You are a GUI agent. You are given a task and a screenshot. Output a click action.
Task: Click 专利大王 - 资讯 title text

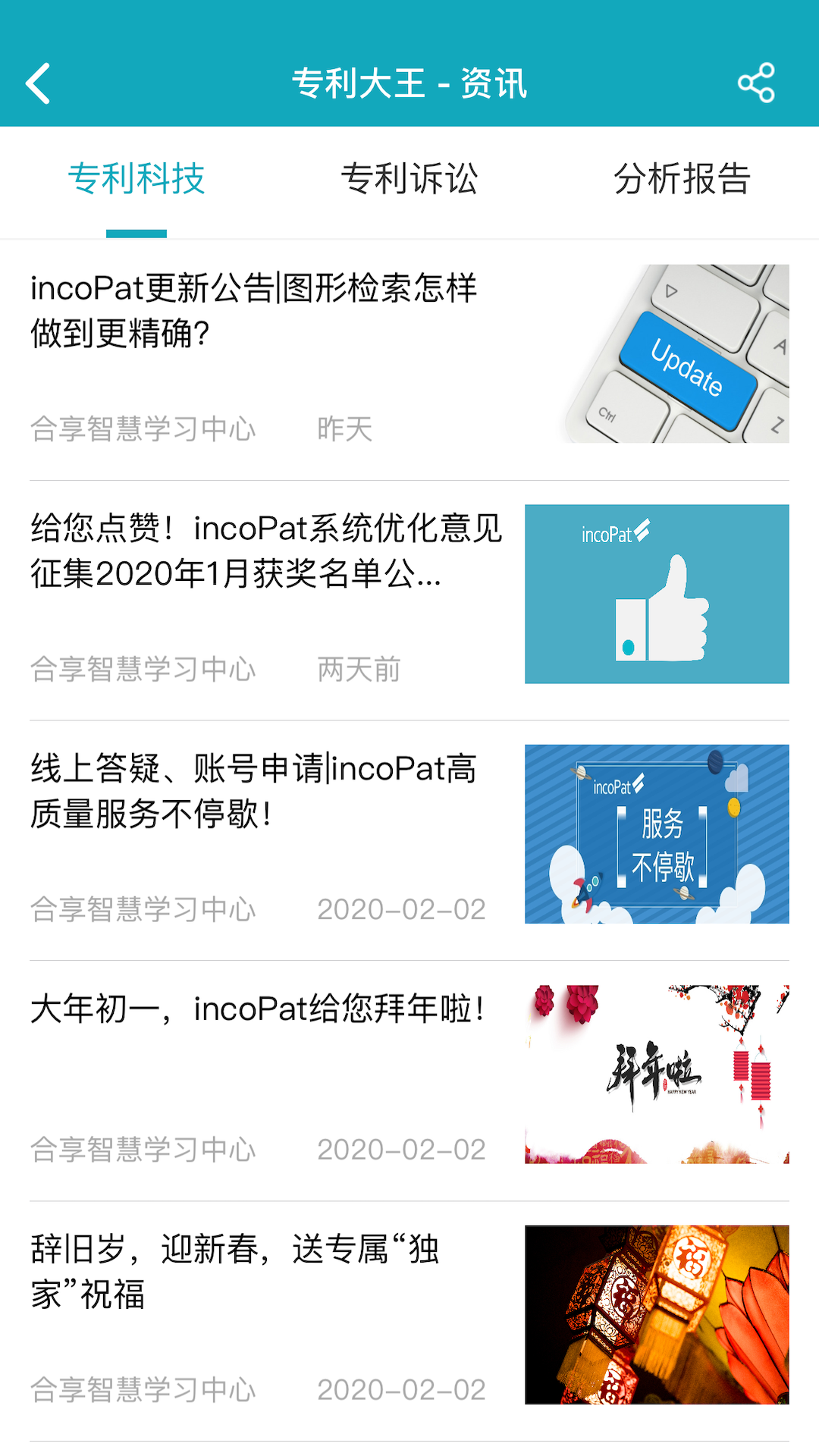(x=409, y=84)
